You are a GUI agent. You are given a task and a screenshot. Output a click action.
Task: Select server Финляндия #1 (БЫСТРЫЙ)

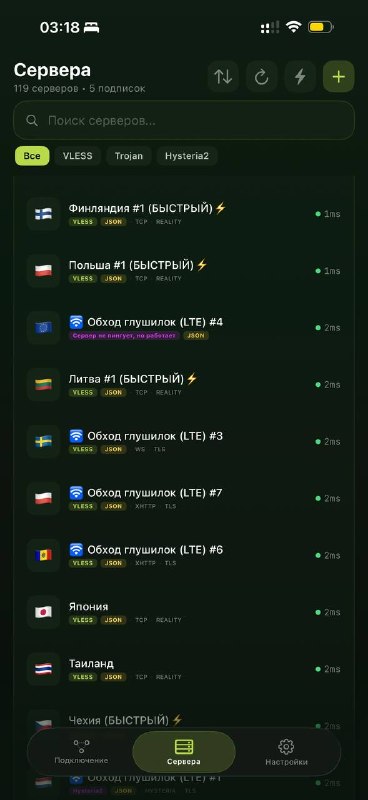(x=184, y=214)
